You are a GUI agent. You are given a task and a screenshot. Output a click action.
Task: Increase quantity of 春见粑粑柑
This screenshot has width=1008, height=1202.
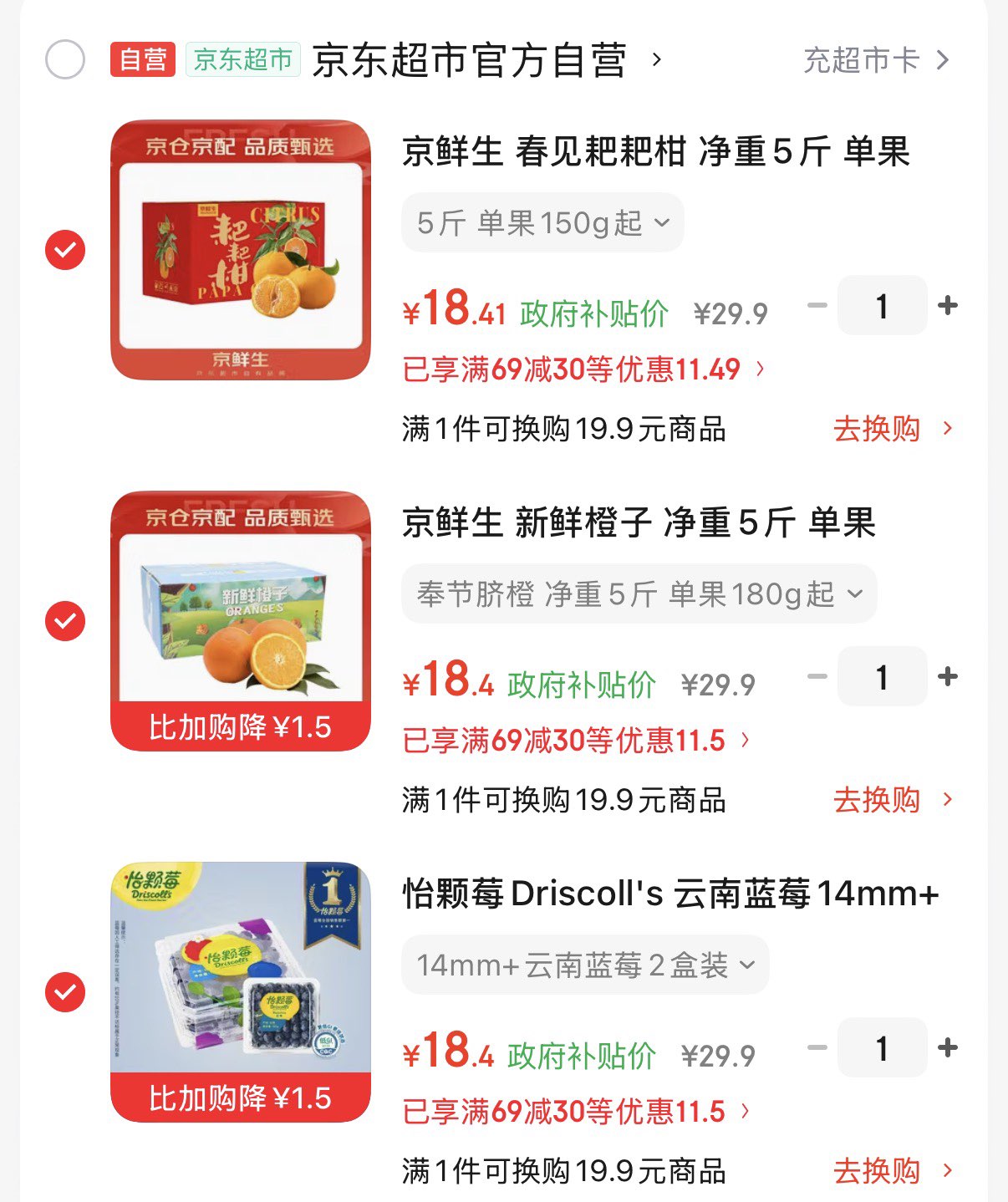(948, 306)
